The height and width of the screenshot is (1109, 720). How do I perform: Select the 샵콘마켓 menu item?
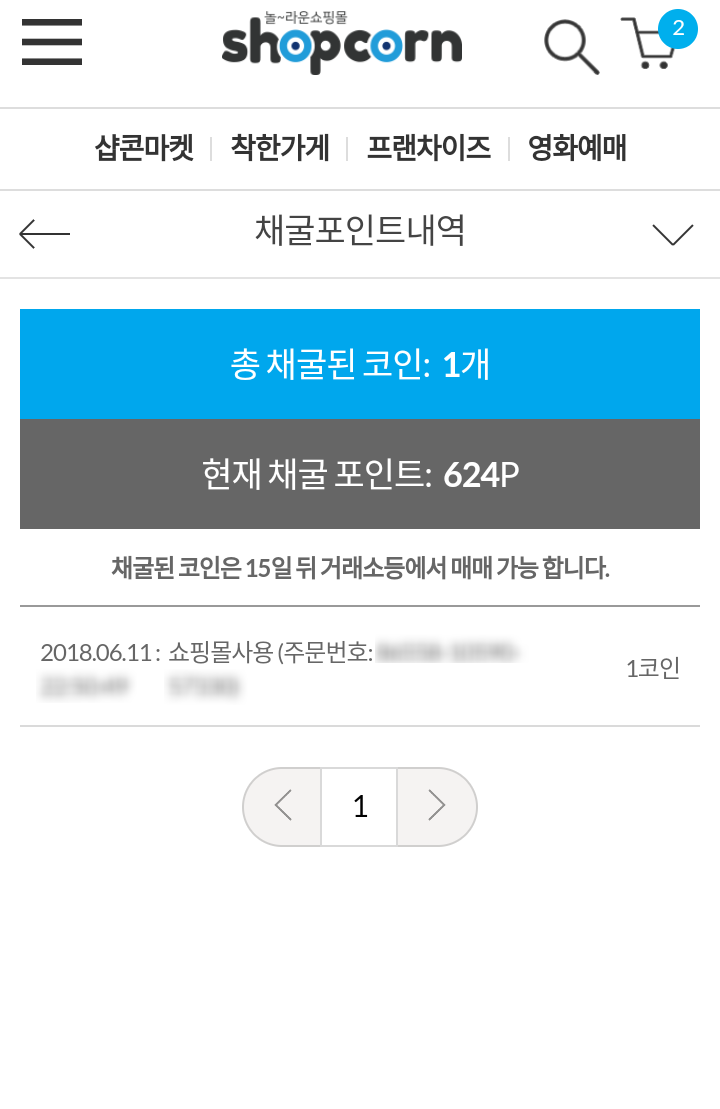point(142,148)
